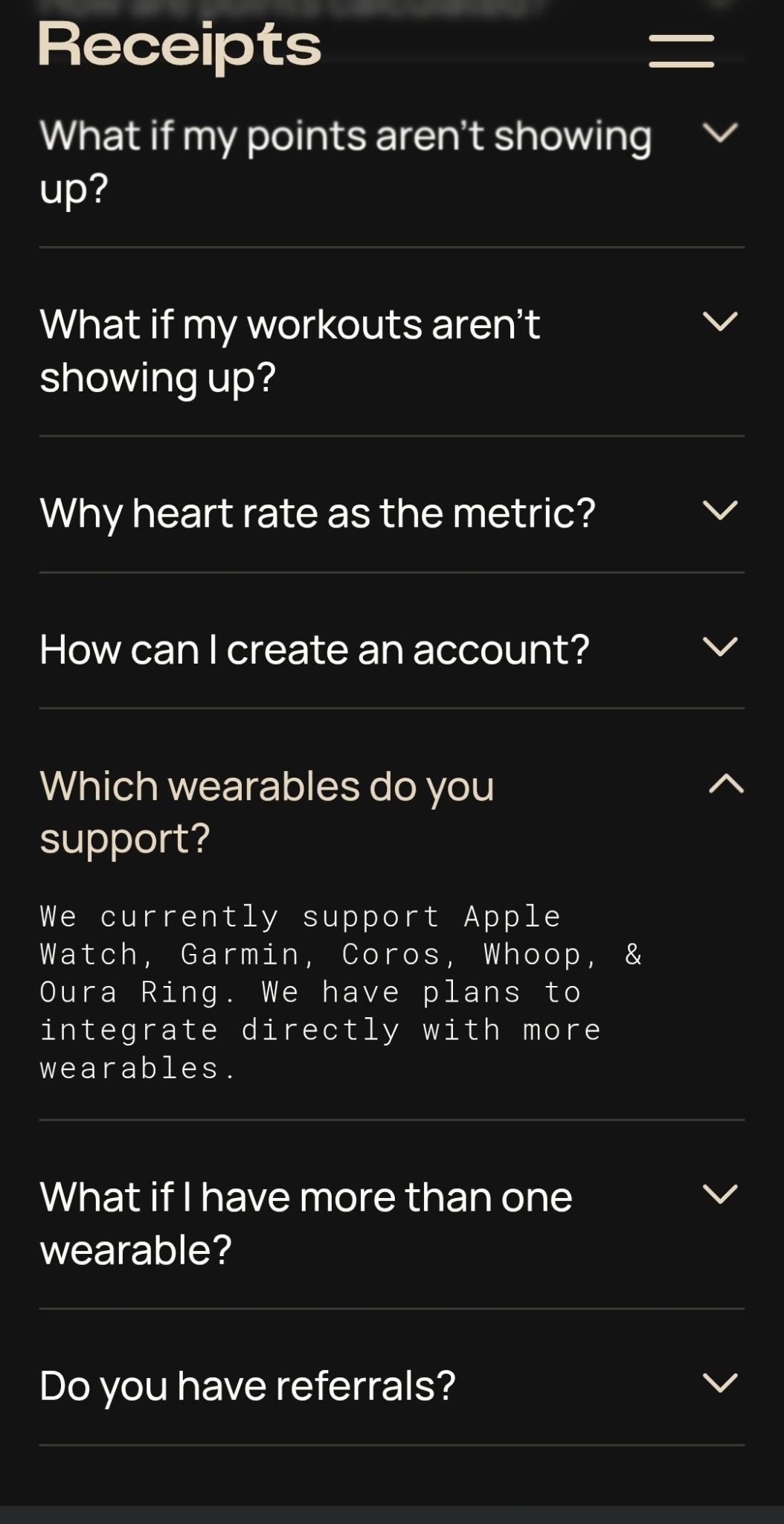Go to the Receipts home logo
Viewport: 784px width, 1524px height.
(180, 46)
